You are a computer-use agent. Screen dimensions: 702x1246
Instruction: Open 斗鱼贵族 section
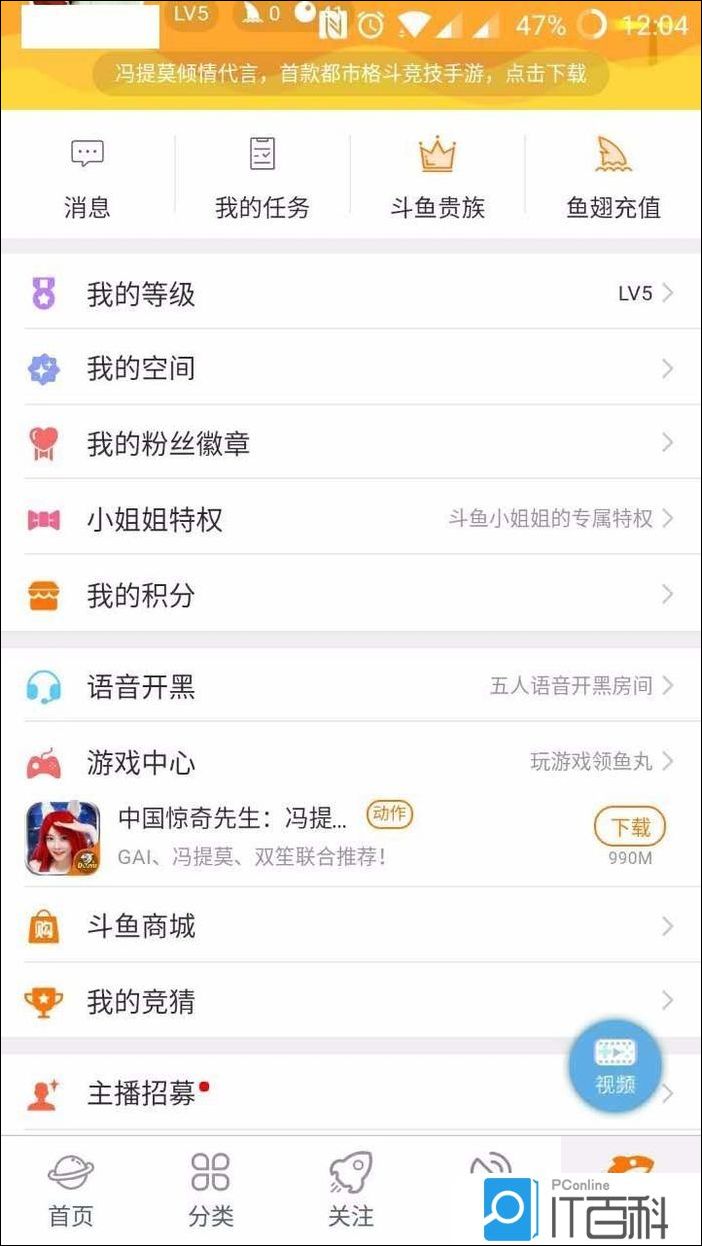coord(437,178)
